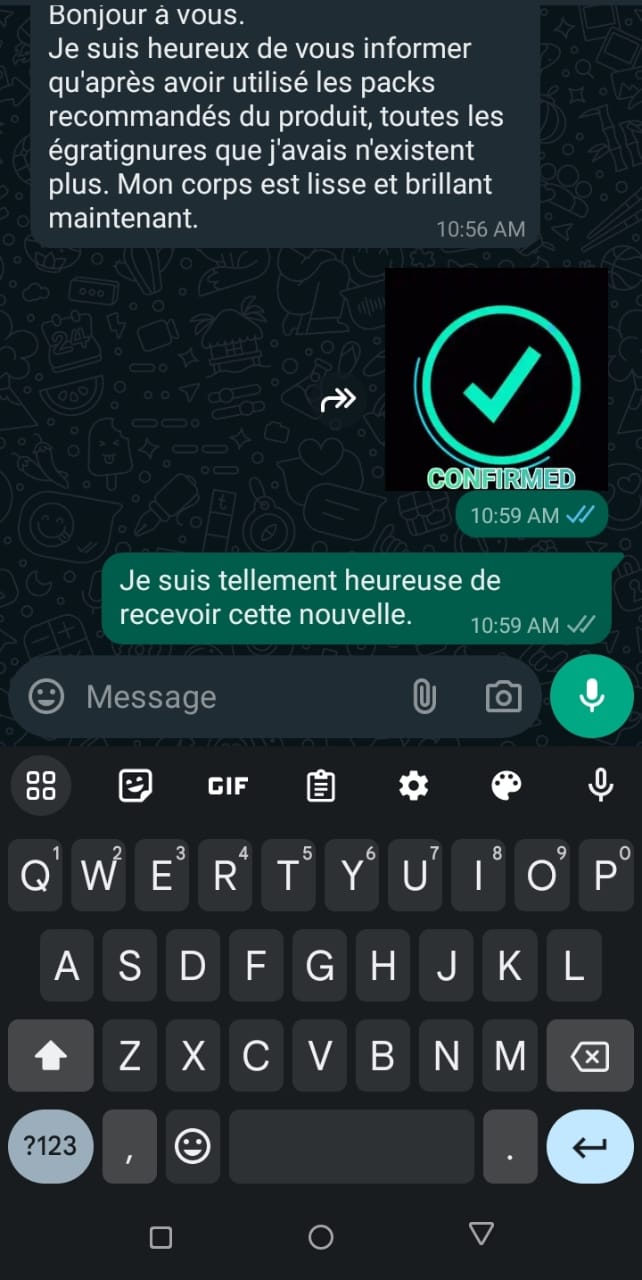Screen dimensions: 642x1280
Task: Record a voice message with the green mic
Action: tap(592, 696)
